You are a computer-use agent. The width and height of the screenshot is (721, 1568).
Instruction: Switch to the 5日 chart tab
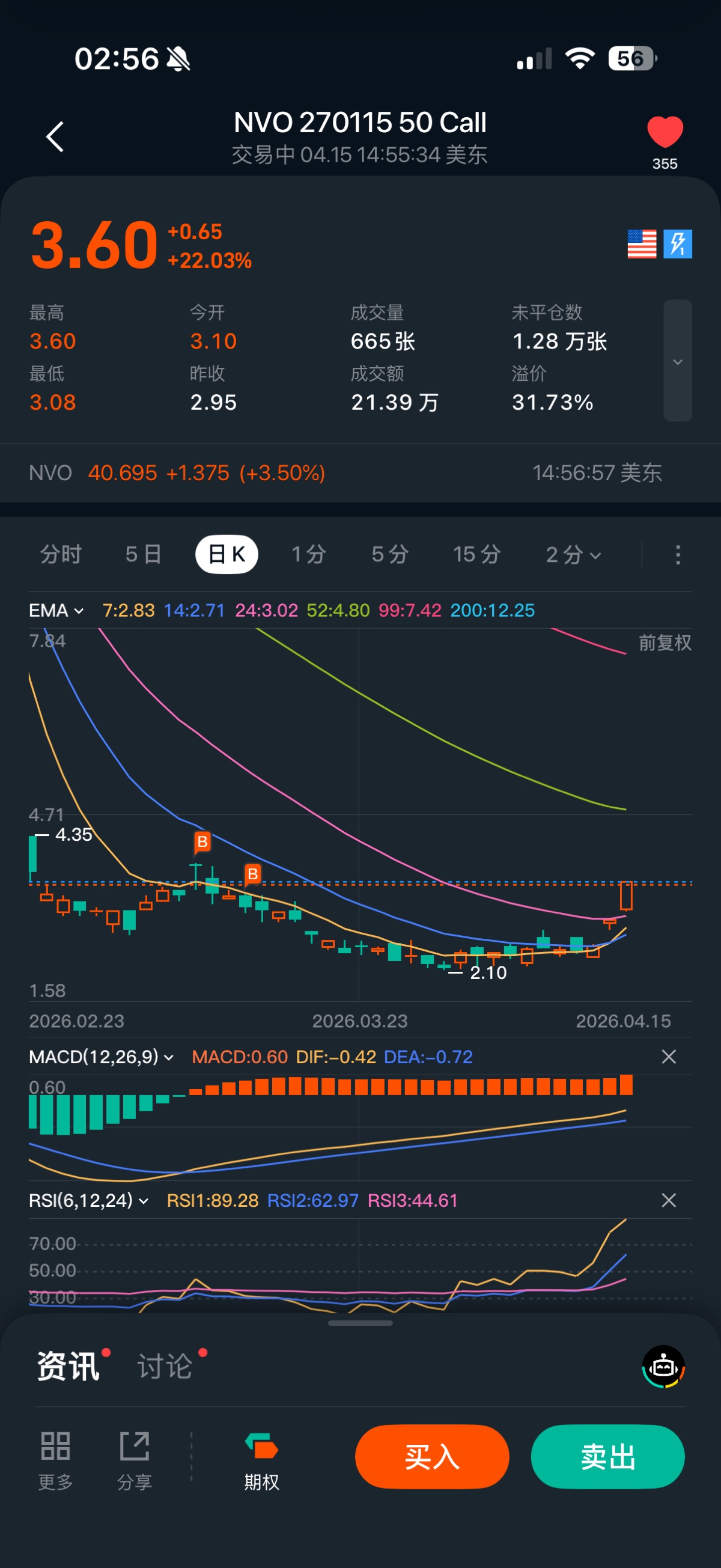[144, 555]
